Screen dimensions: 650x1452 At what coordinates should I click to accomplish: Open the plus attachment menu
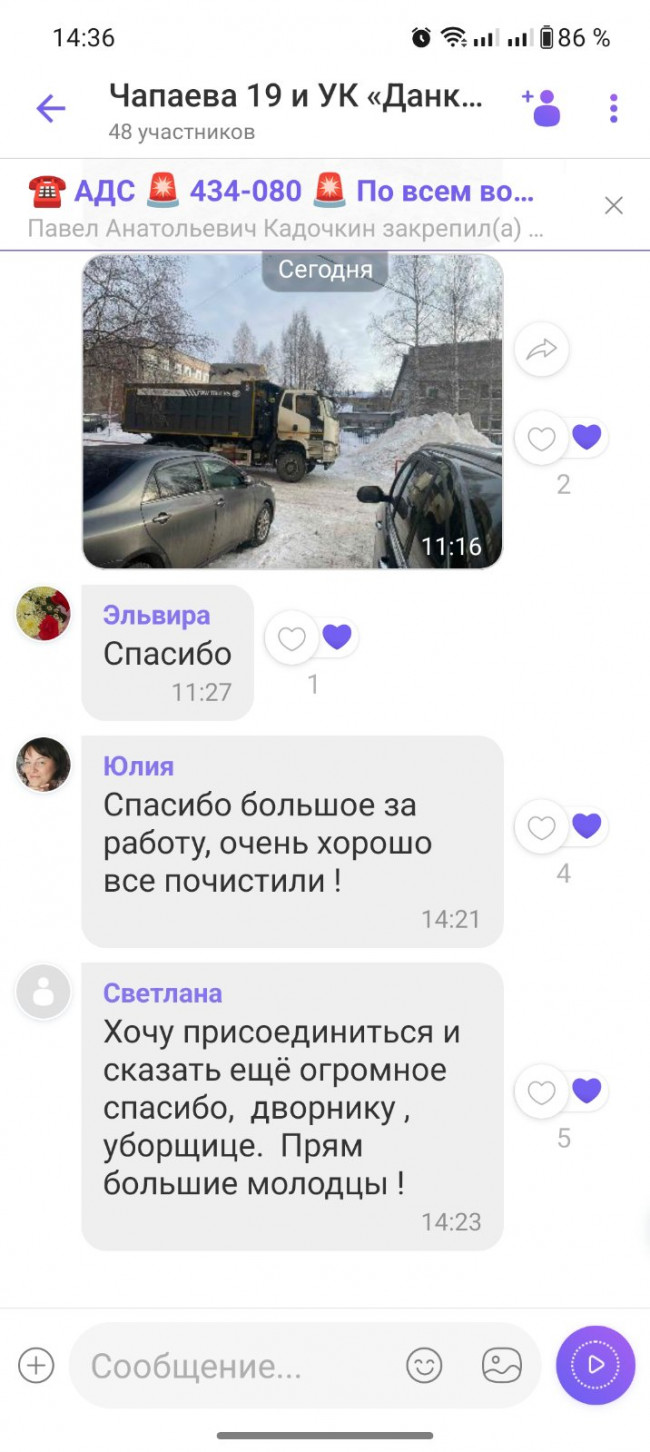(36, 1365)
